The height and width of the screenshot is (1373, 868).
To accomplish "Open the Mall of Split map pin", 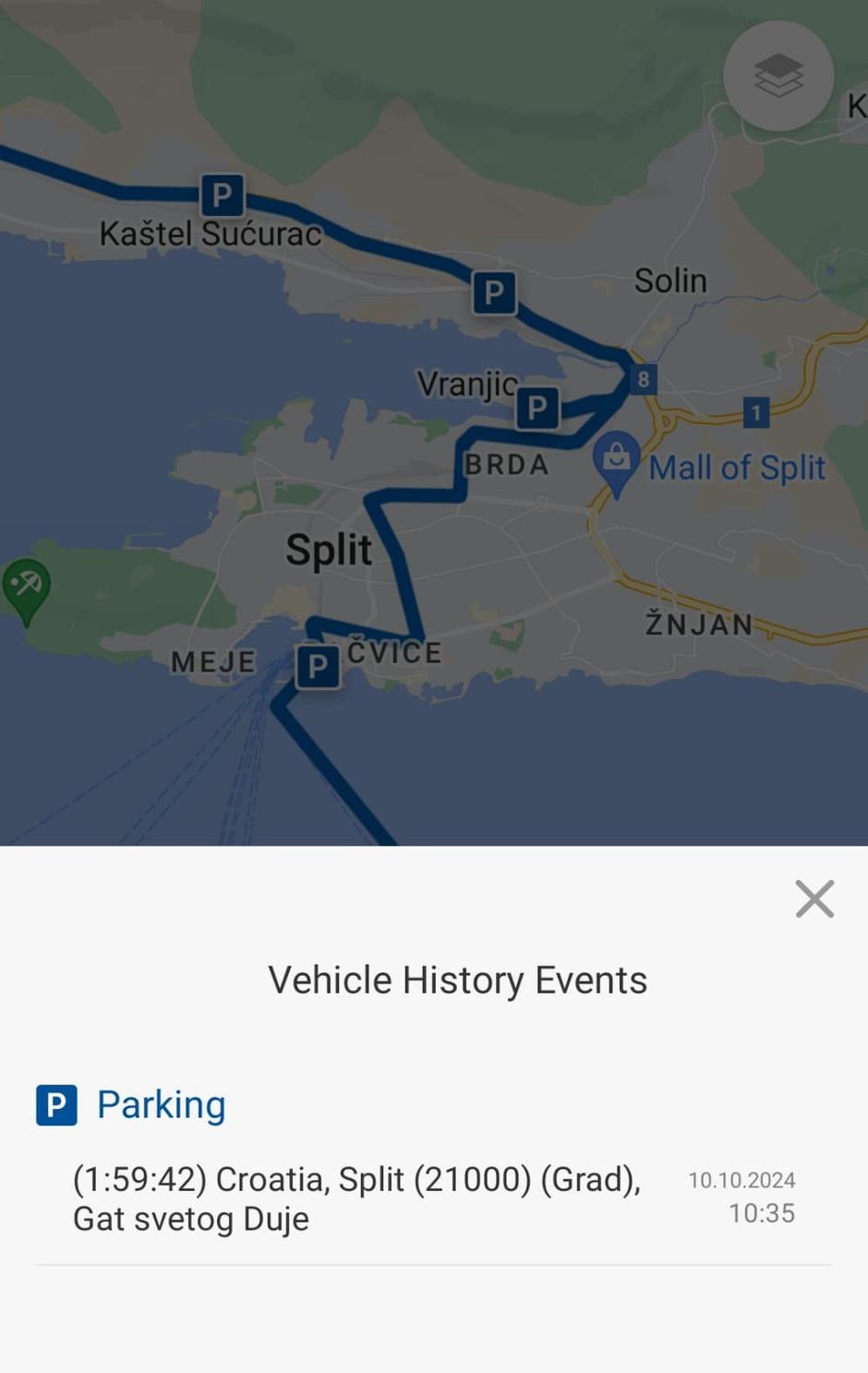I will point(616,461).
